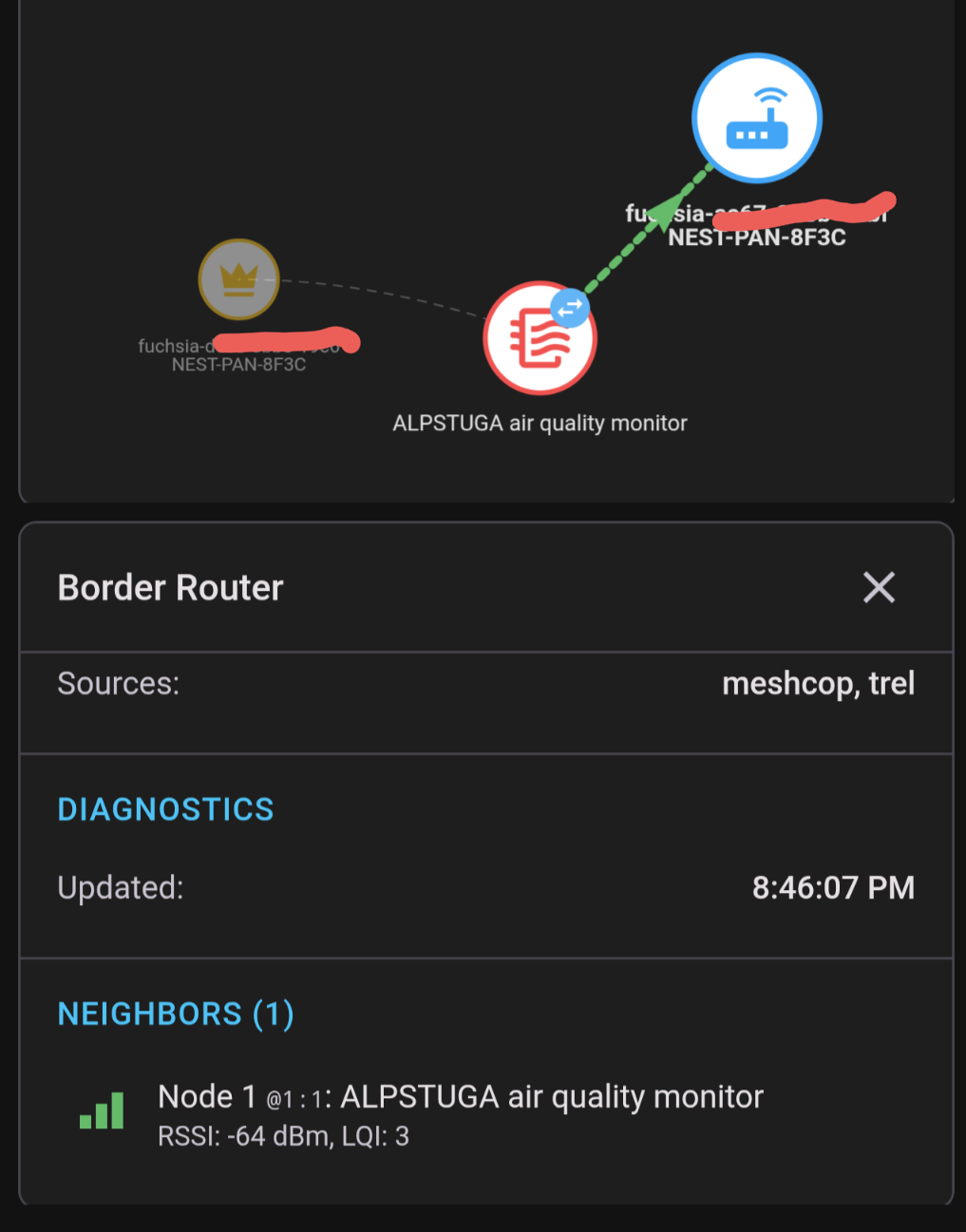
Task: Select the crown leader node
Action: coord(238,279)
